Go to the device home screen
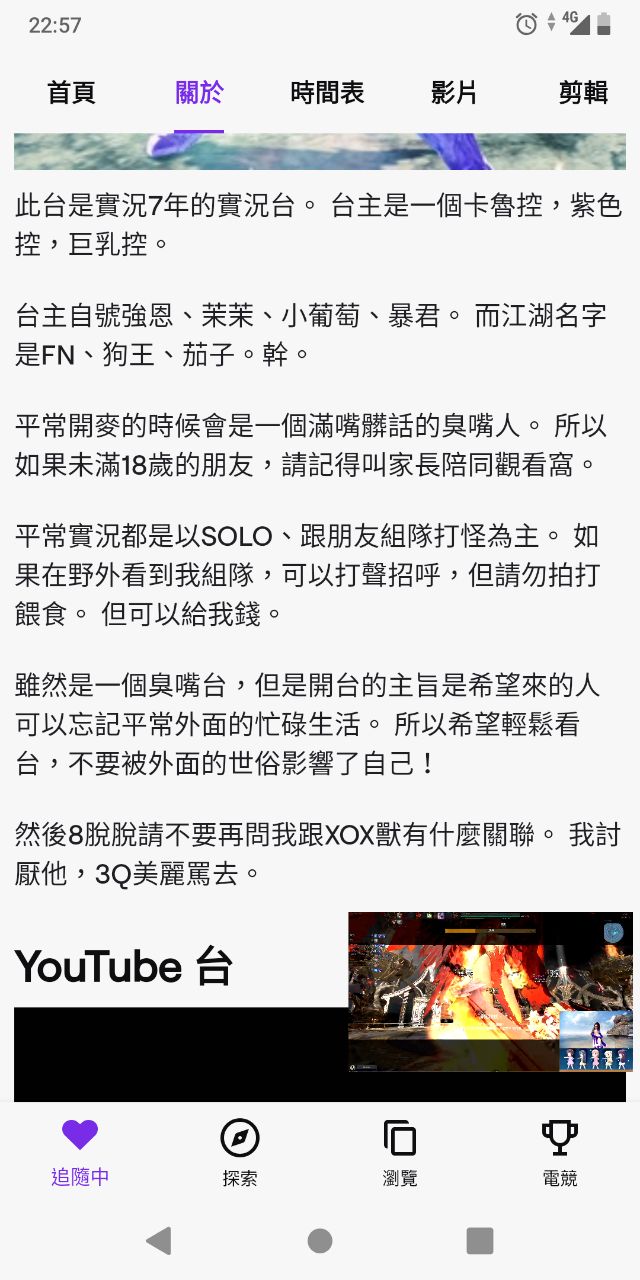This screenshot has height=1280, width=640. point(320,1241)
